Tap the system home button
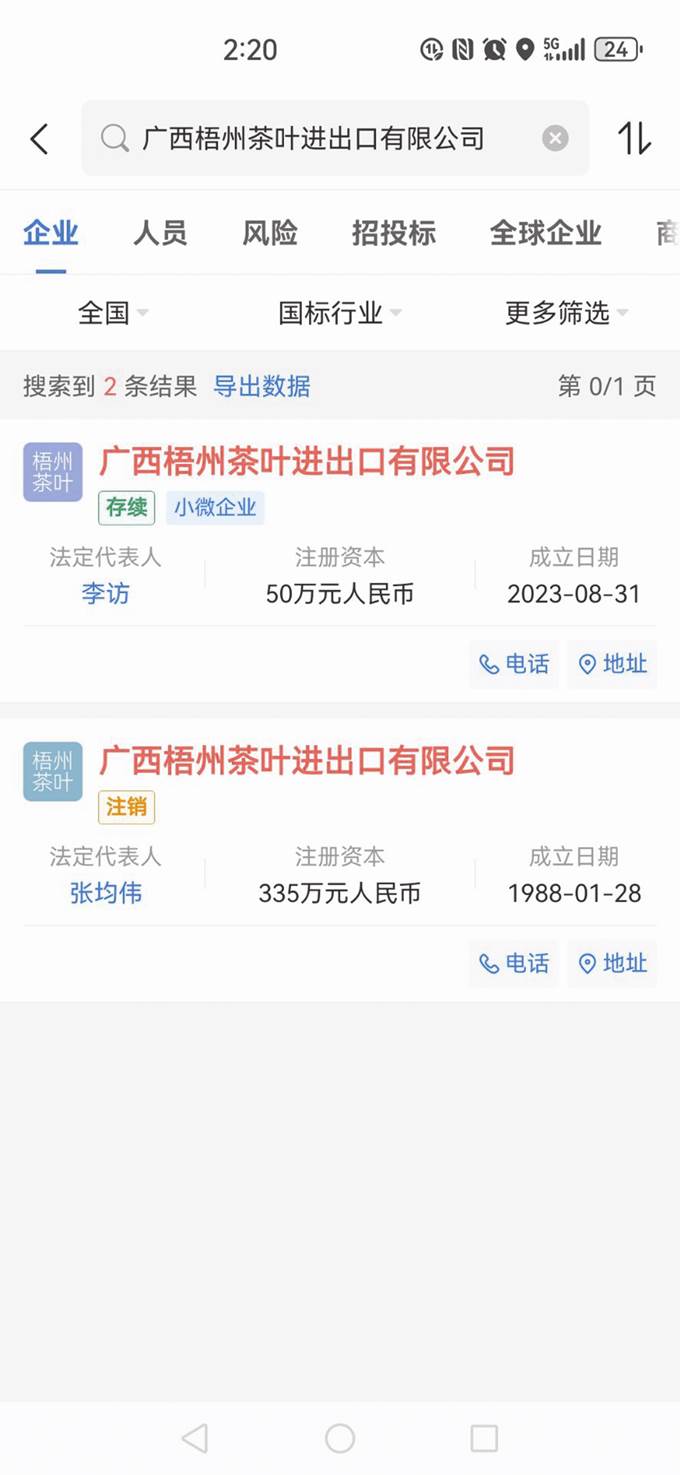This screenshot has height=1475, width=680. [340, 1438]
